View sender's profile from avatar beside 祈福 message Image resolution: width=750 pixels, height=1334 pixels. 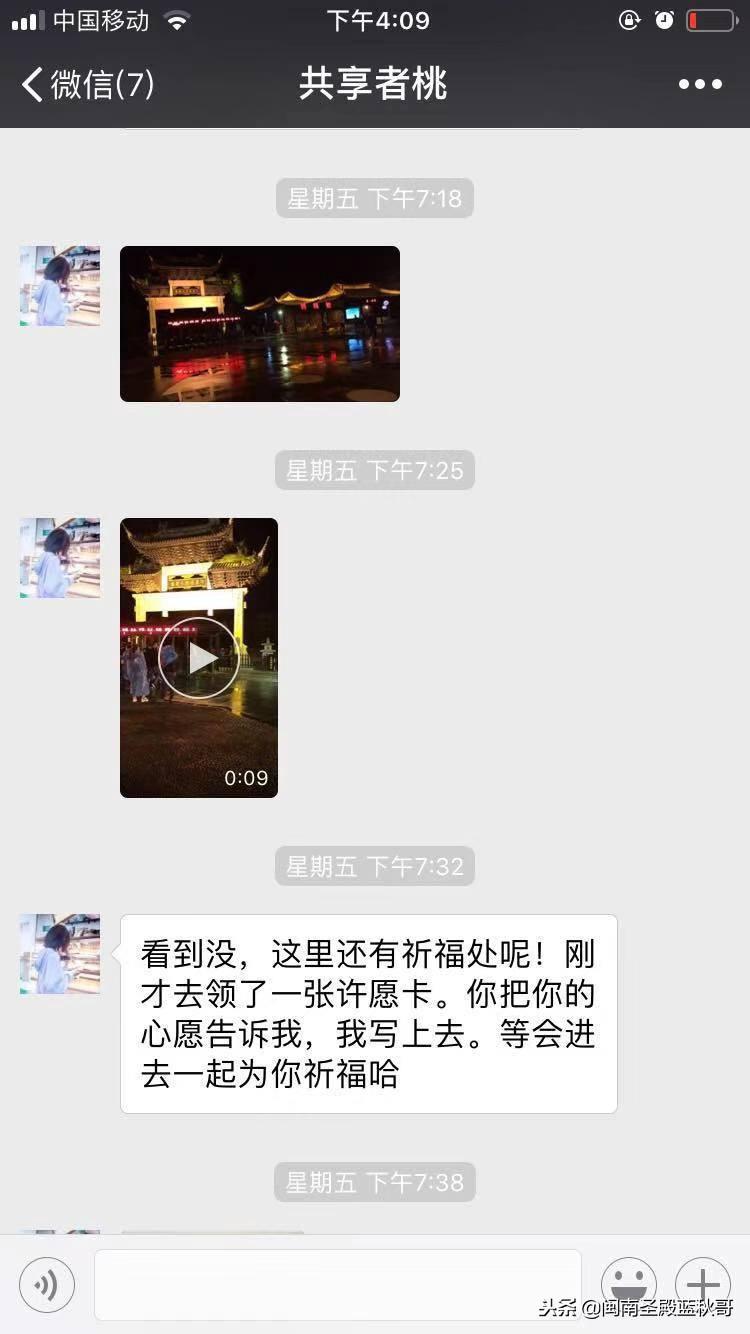point(60,954)
